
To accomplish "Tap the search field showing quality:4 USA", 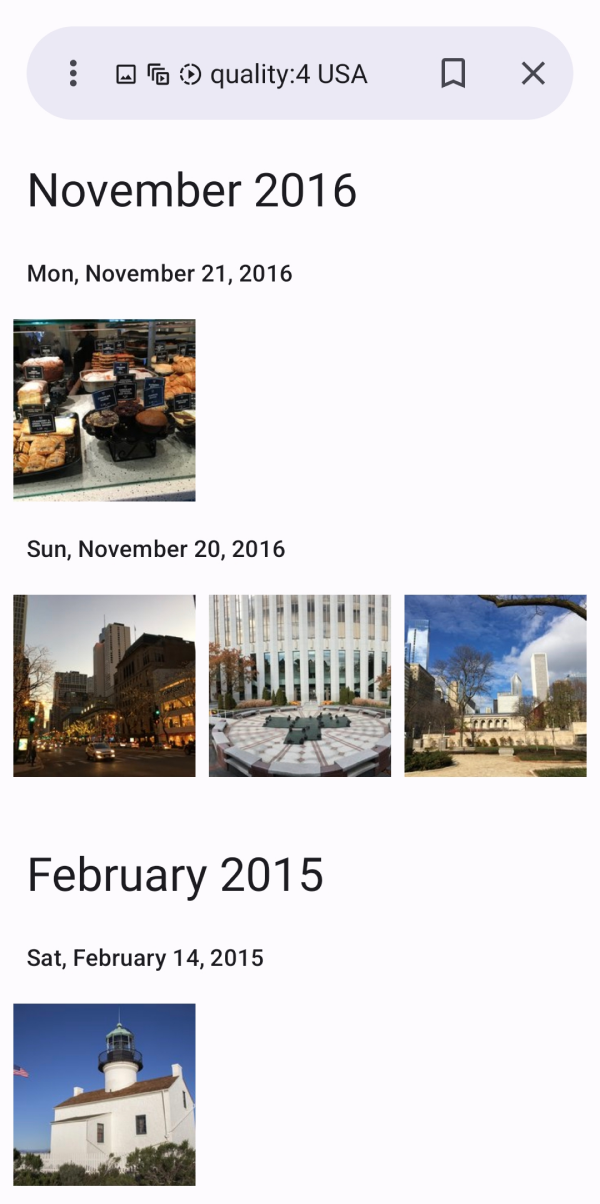I will coord(288,74).
